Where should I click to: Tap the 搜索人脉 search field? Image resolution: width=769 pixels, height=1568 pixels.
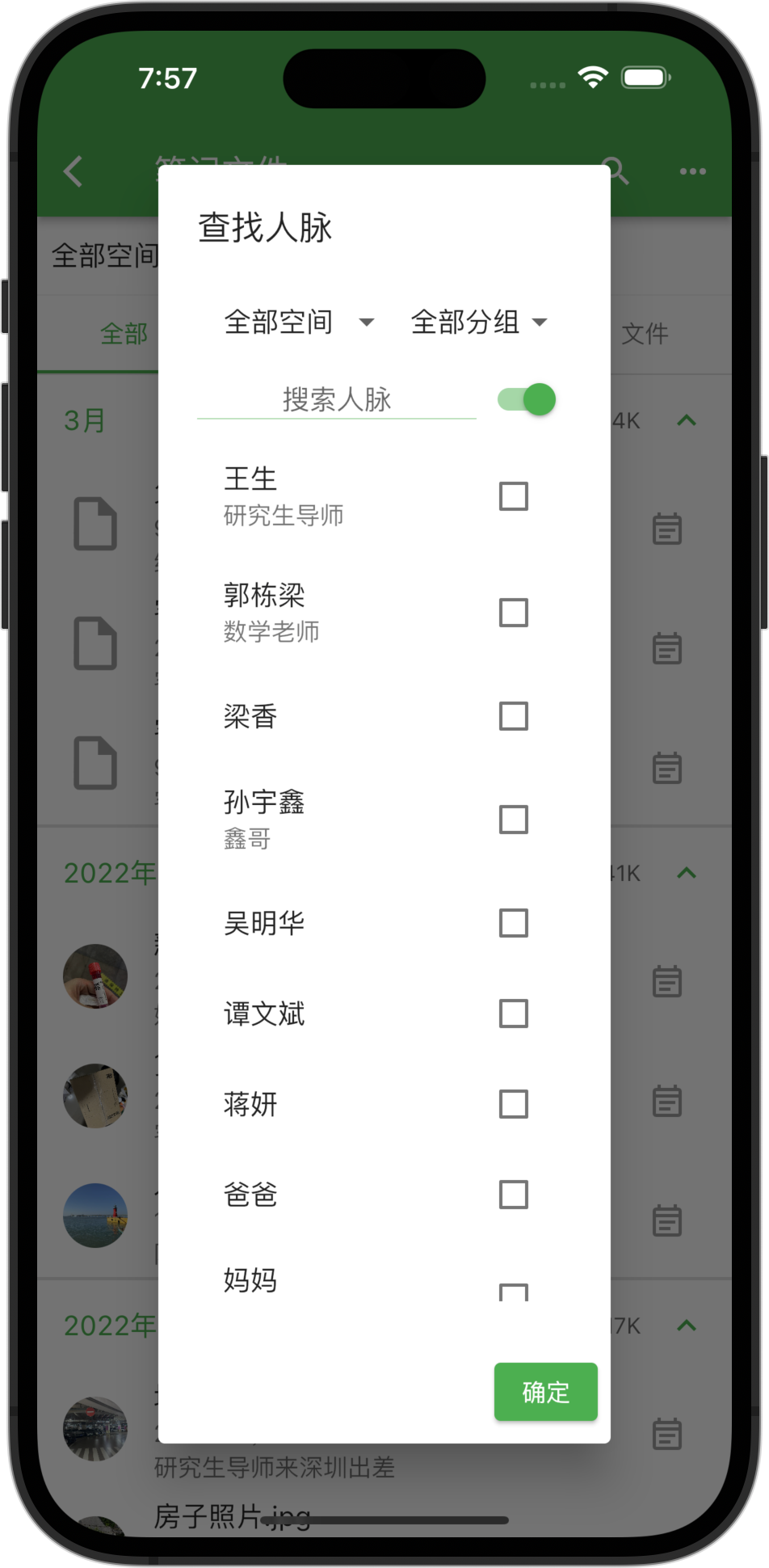(337, 399)
